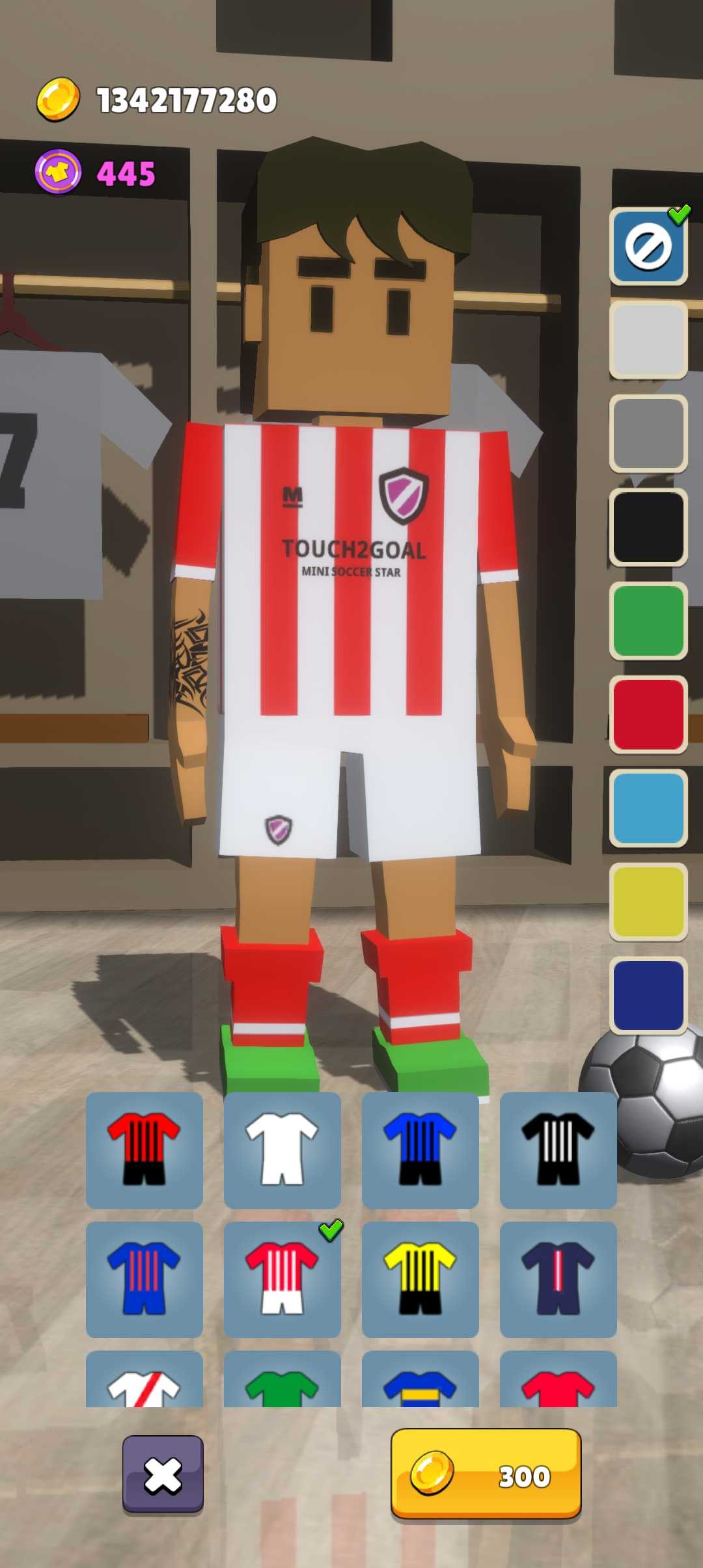Pick the green color swatch
This screenshot has width=703, height=1568.
point(648,621)
